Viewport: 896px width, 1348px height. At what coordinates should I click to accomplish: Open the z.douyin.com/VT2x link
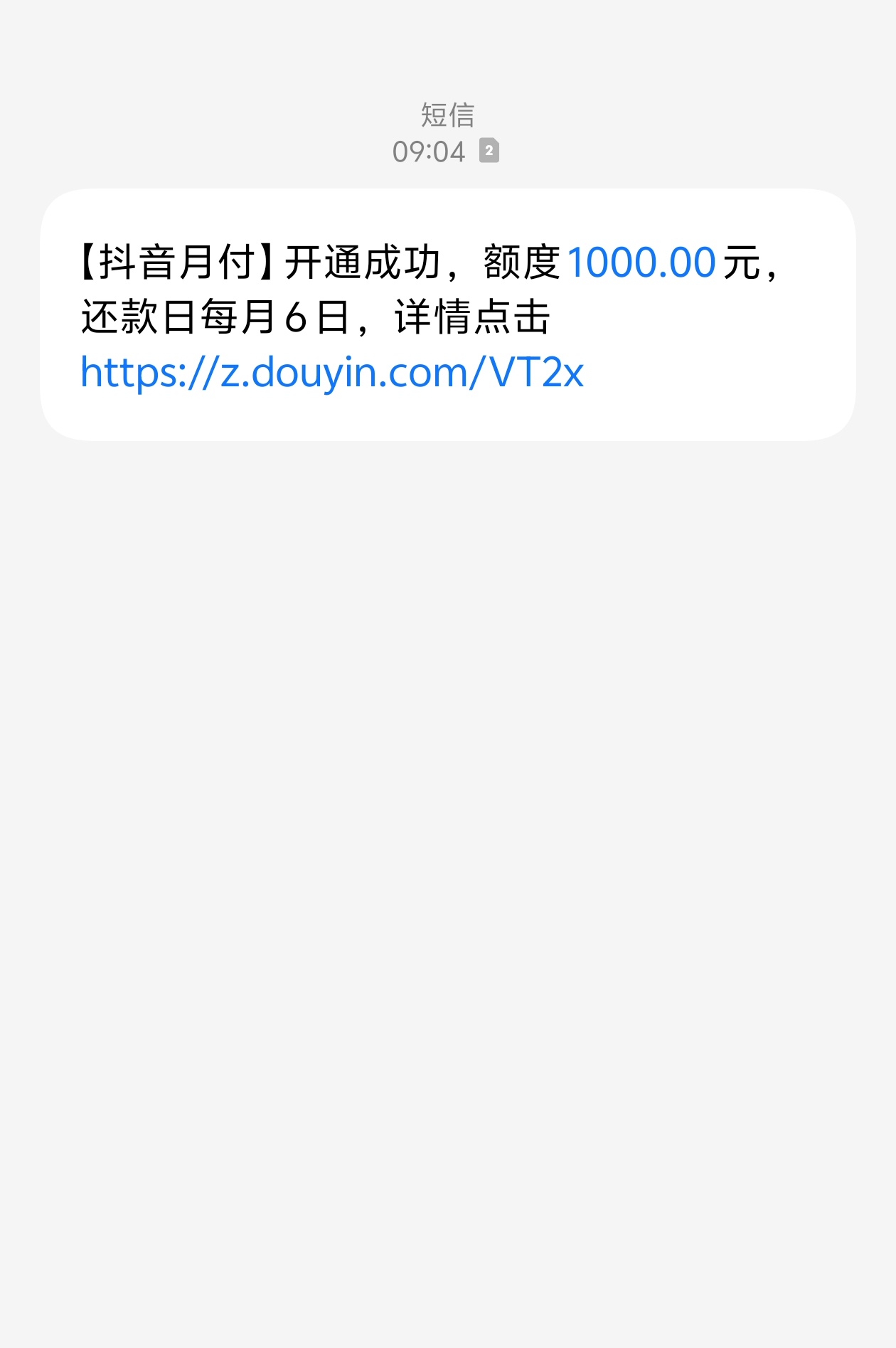click(332, 373)
